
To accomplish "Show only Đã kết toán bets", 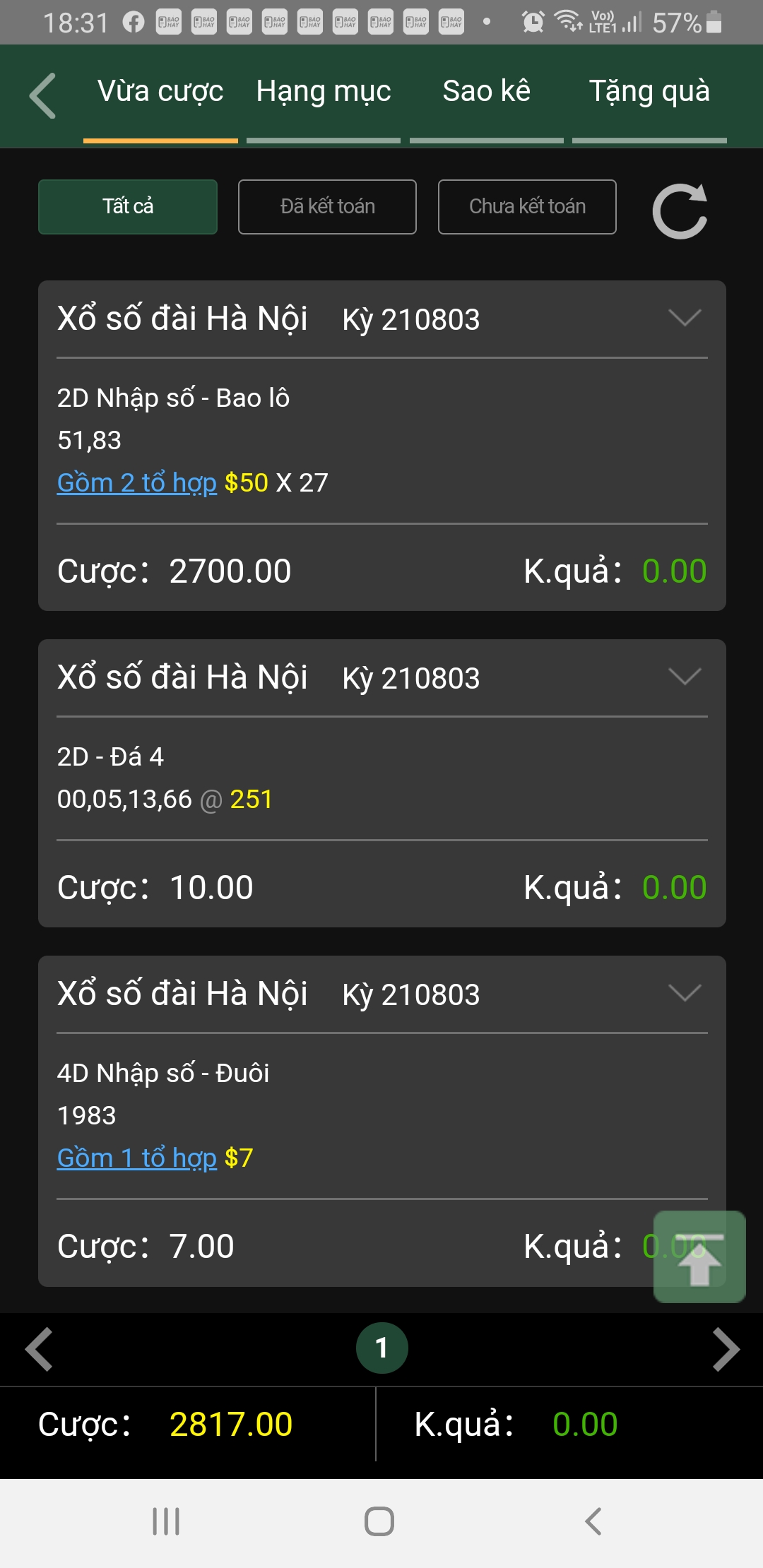I will click(327, 207).
